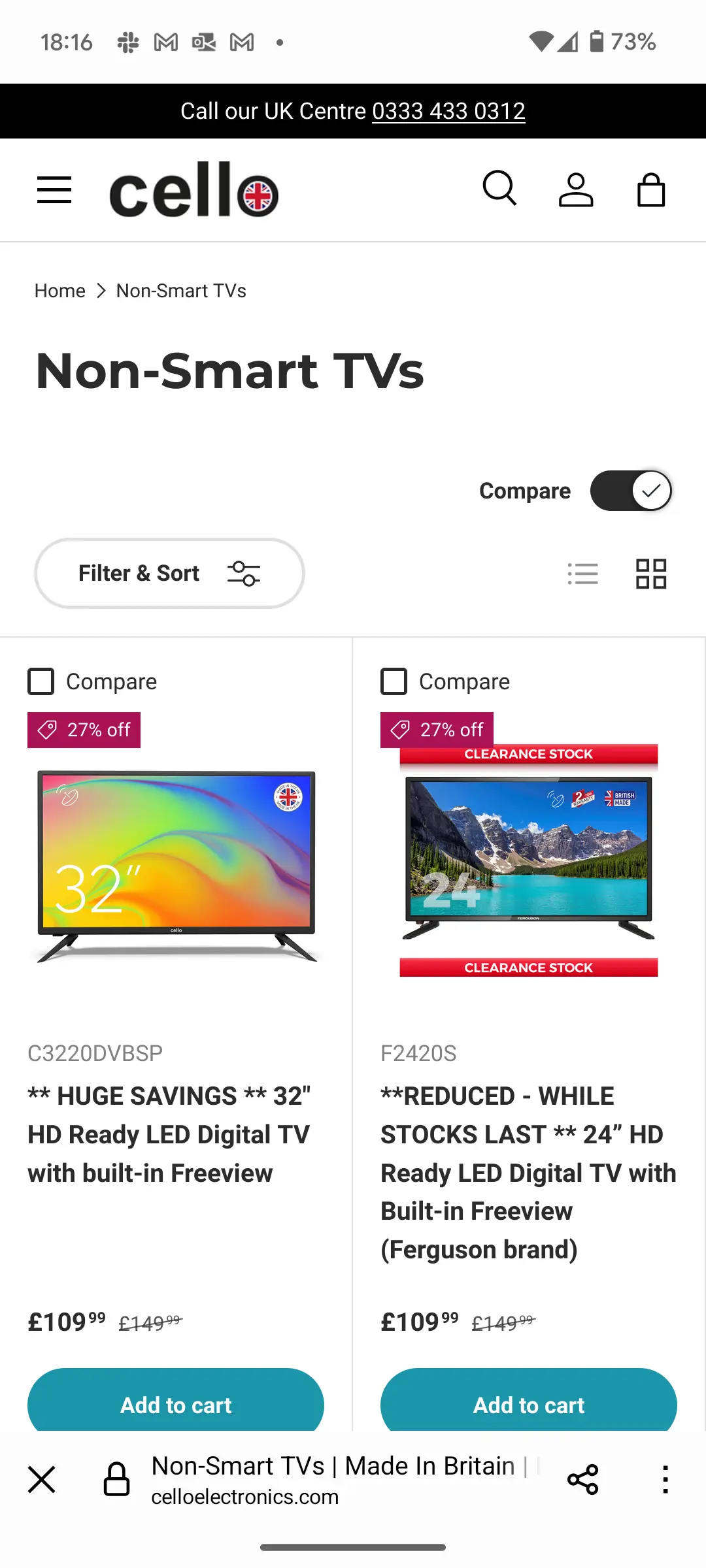This screenshot has height=1568, width=706.
Task: Share this page link
Action: coord(582,1480)
